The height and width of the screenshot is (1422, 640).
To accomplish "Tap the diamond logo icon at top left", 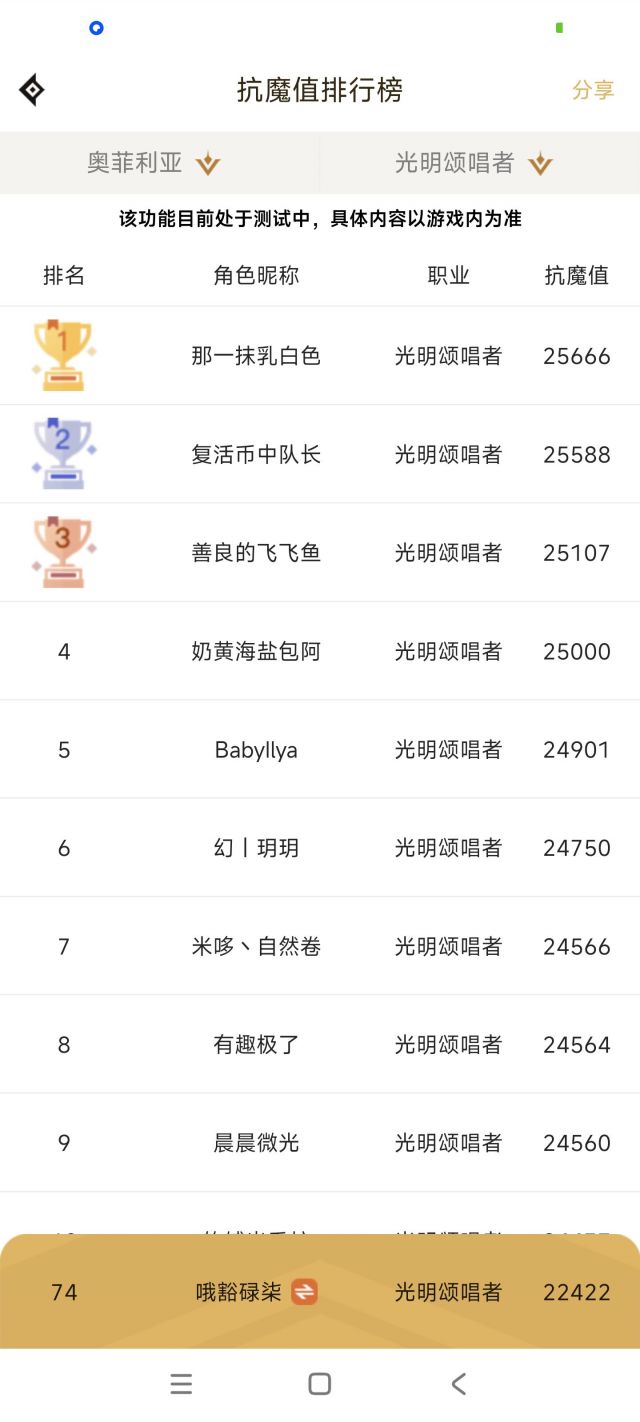I will pos(32,90).
